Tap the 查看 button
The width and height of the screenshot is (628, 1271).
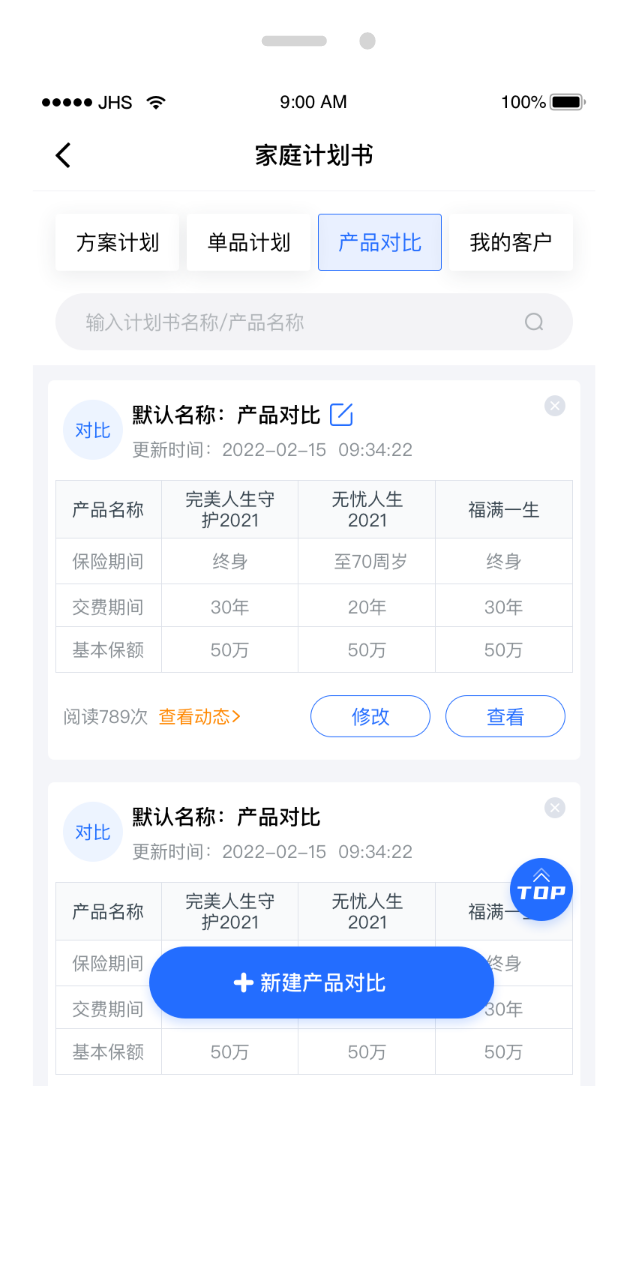tap(505, 716)
